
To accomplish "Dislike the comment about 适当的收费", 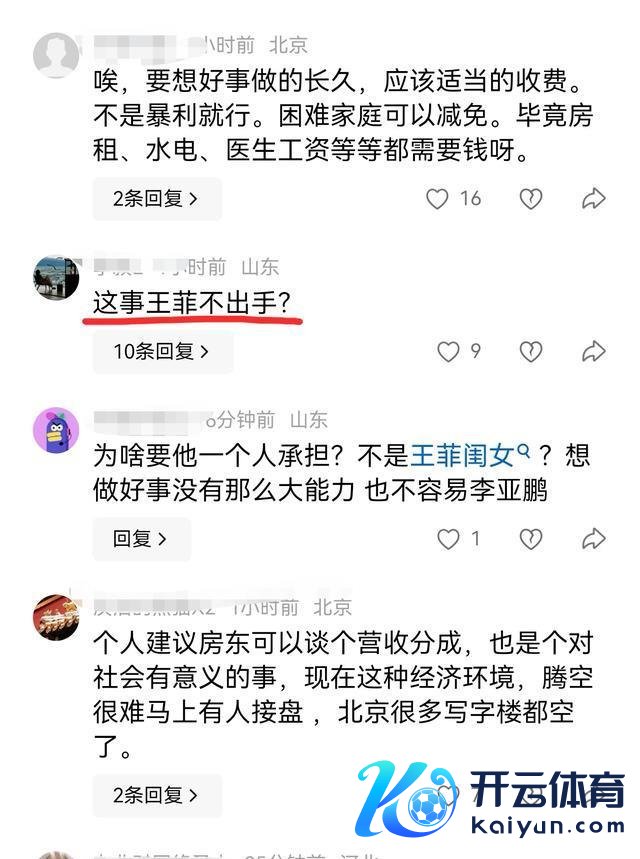I will pos(531,199).
